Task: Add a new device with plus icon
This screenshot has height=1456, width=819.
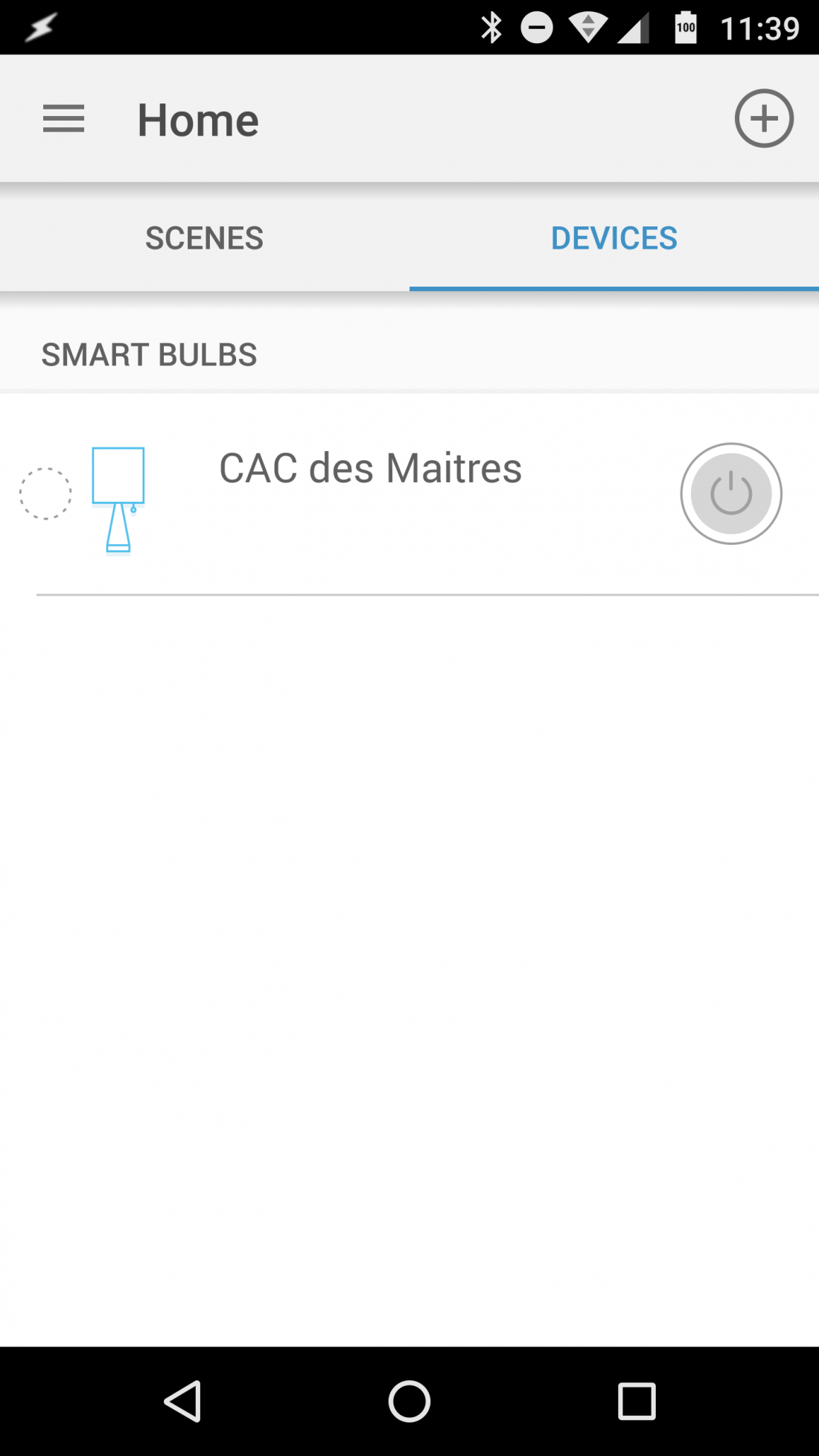Action: click(x=764, y=119)
